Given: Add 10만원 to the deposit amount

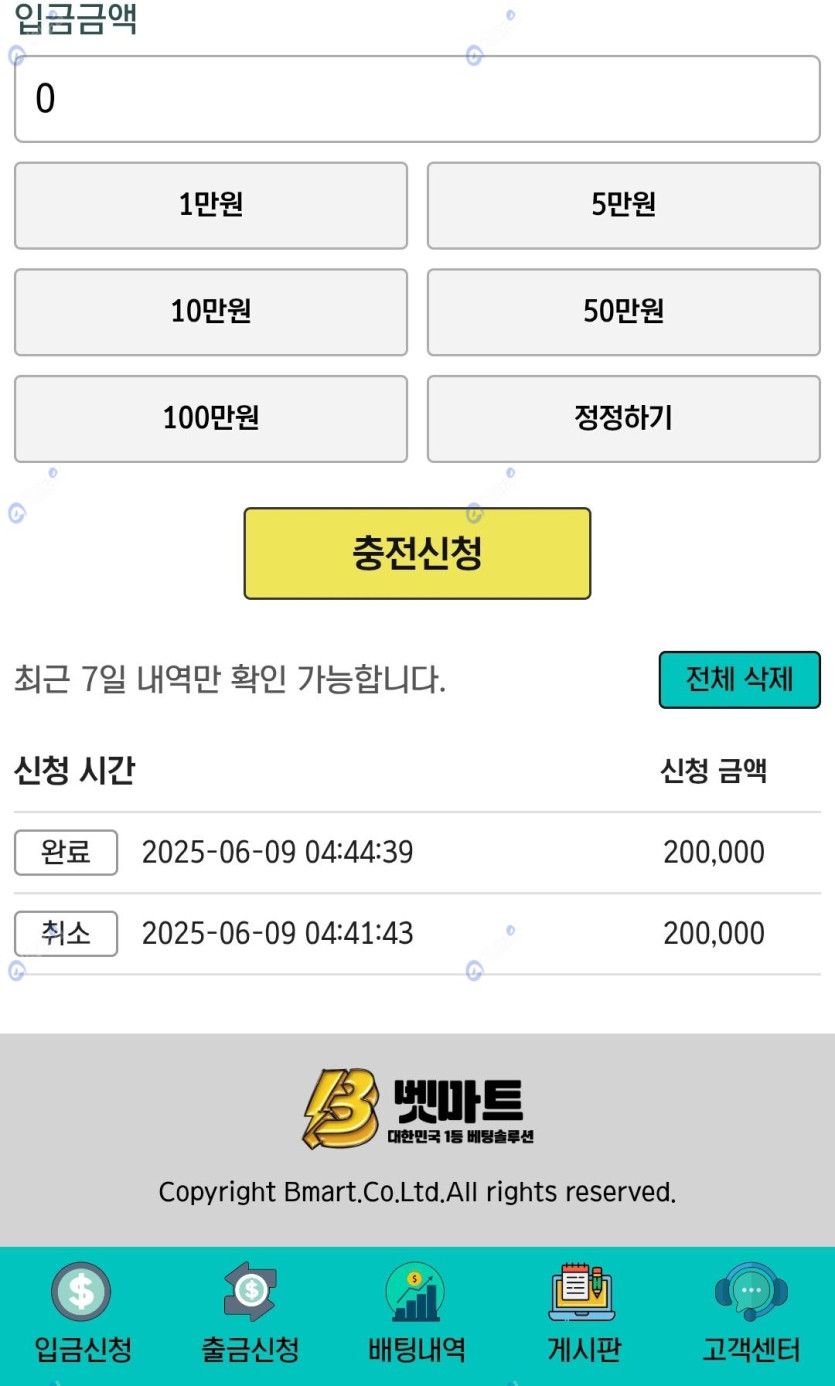Looking at the screenshot, I should coord(211,312).
